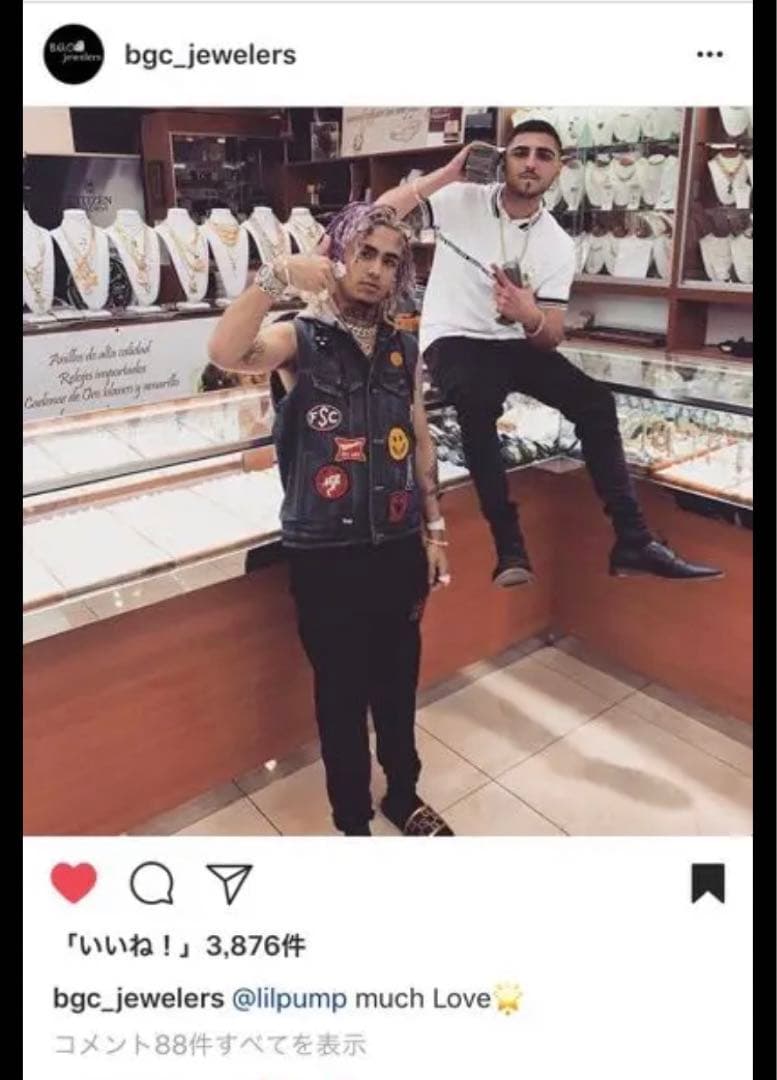Unlike the post with the red heart
This screenshot has width=777, height=1080.
(x=73, y=883)
